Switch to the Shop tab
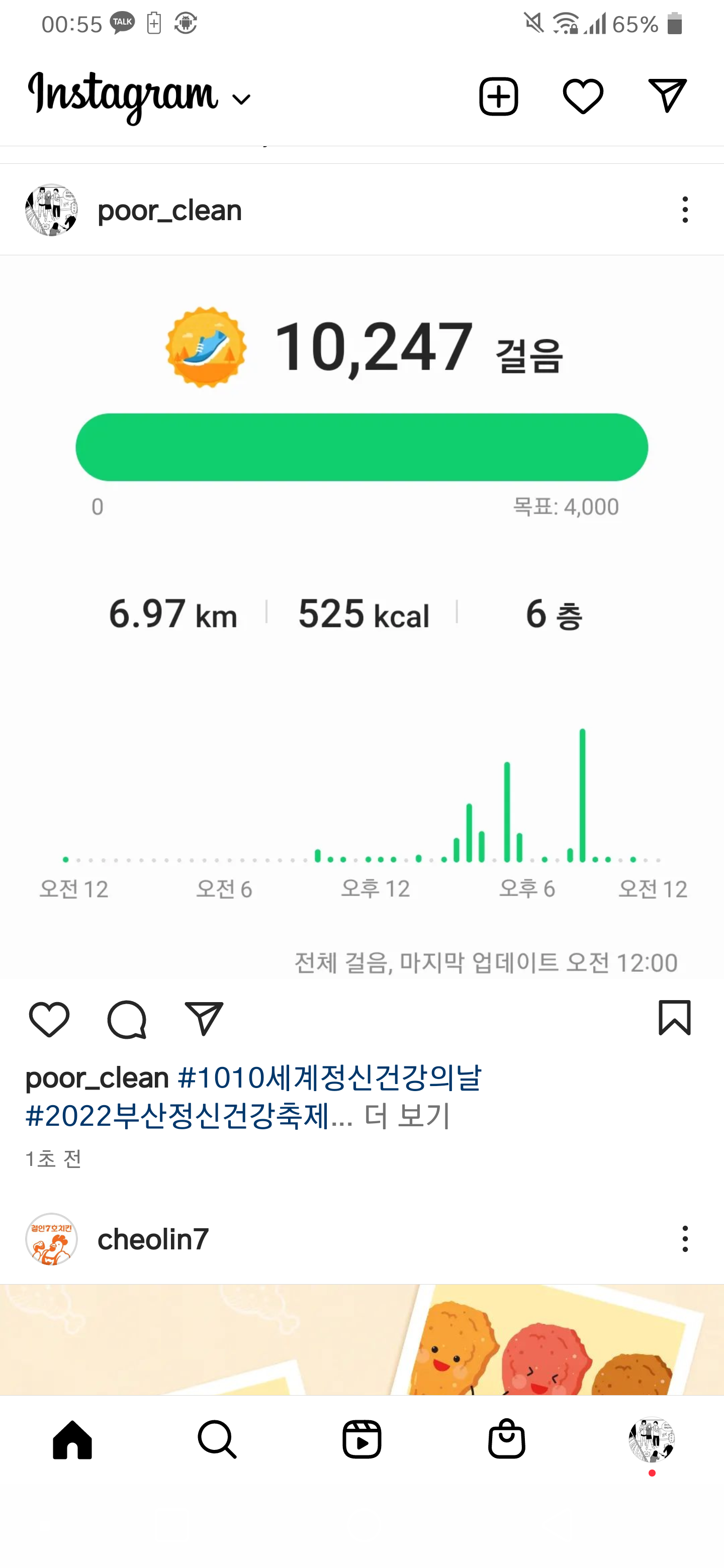The height and width of the screenshot is (1568, 724). (x=507, y=1440)
